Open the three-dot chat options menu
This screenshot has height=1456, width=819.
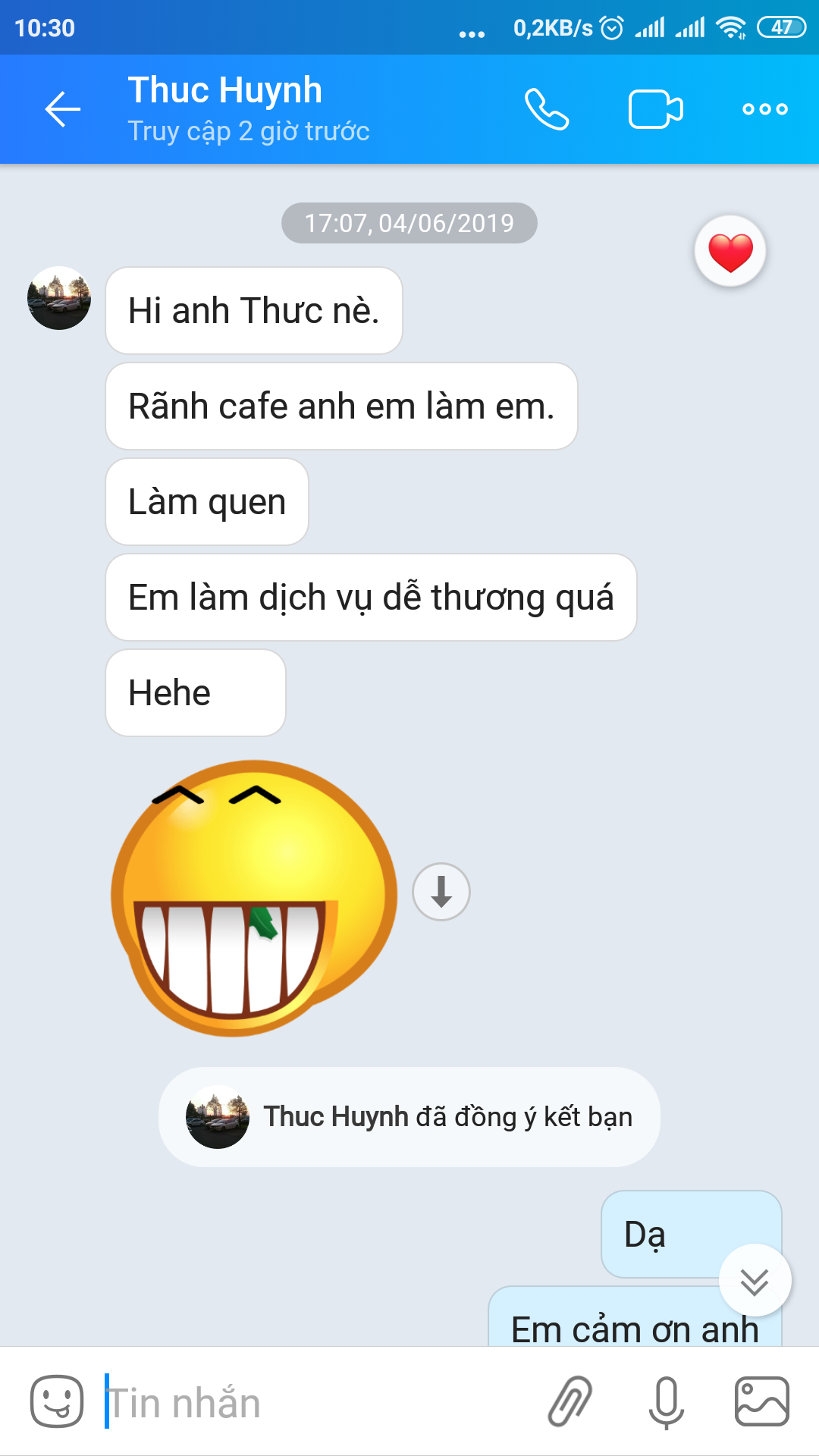pos(764,109)
